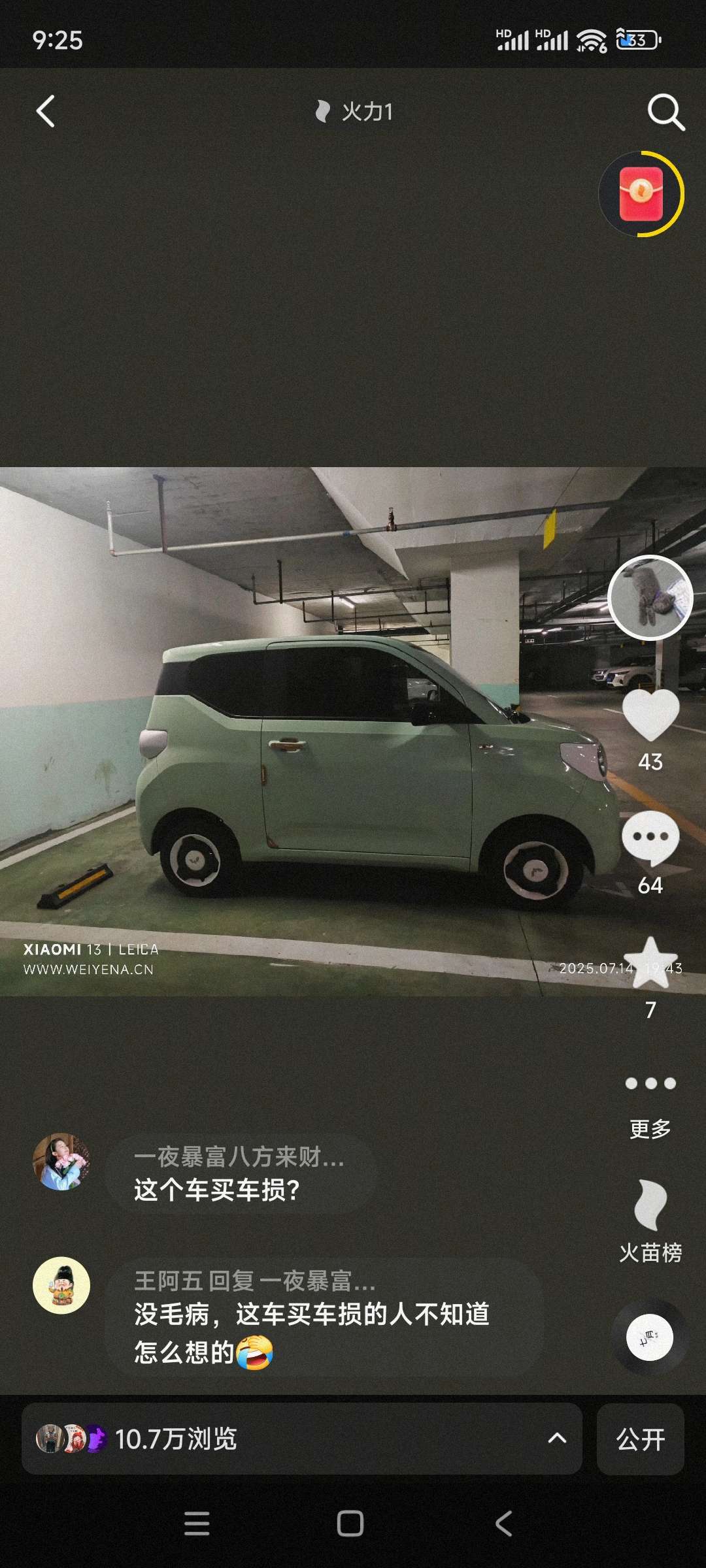Open the red envelope reward icon
This screenshot has width=706, height=1568.
pos(641,194)
